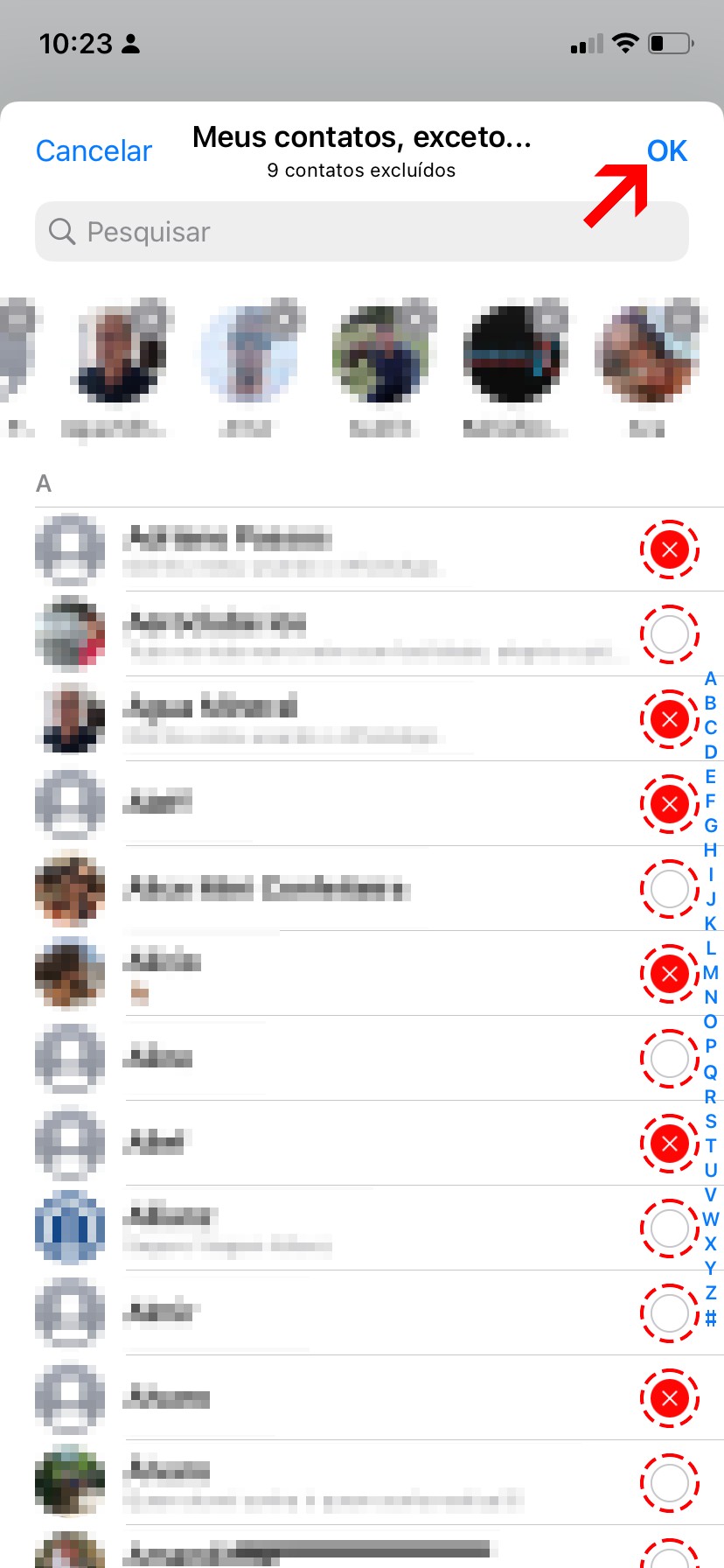Viewport: 724px width, 1568px height.
Task: Select letter H in the side index
Action: (711, 850)
